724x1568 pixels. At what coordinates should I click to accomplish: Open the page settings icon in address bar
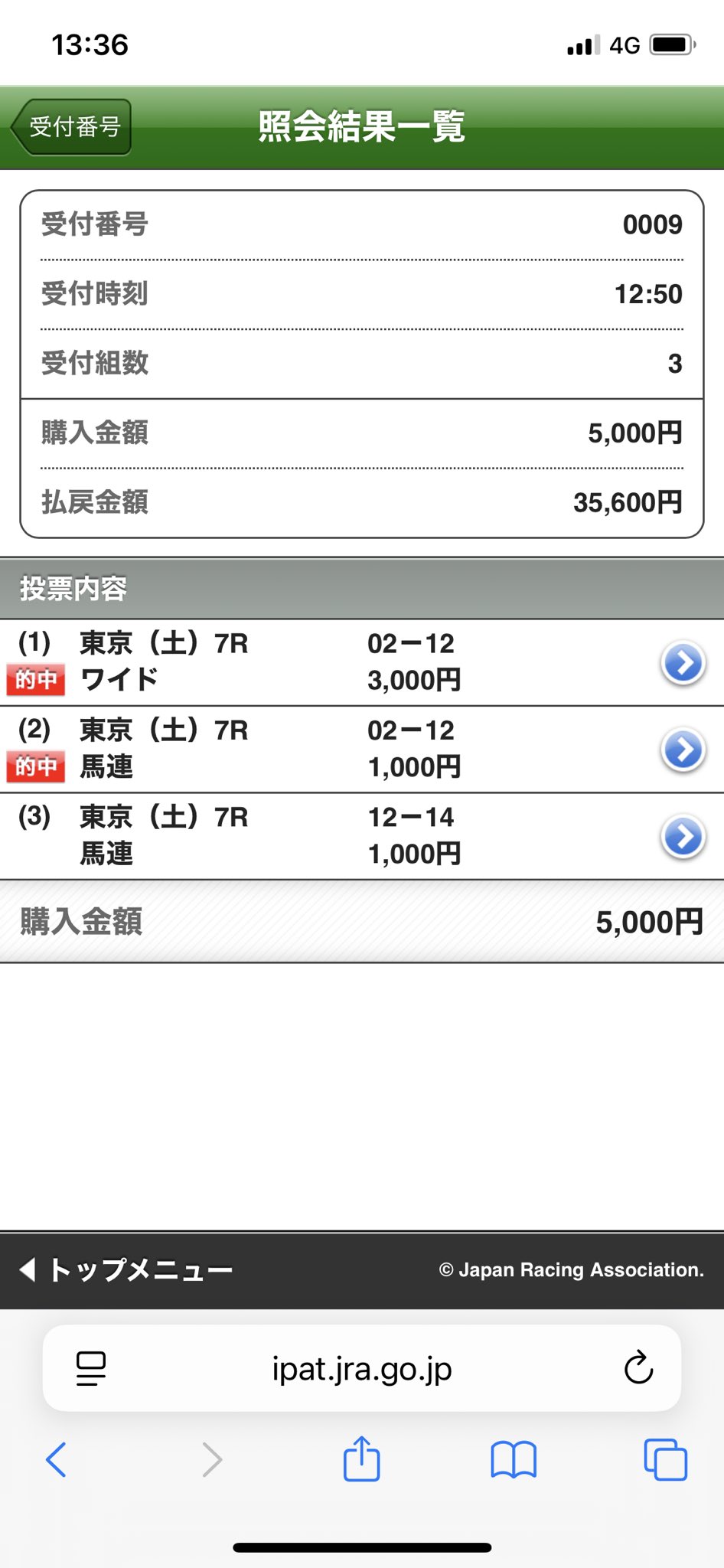[x=91, y=1369]
